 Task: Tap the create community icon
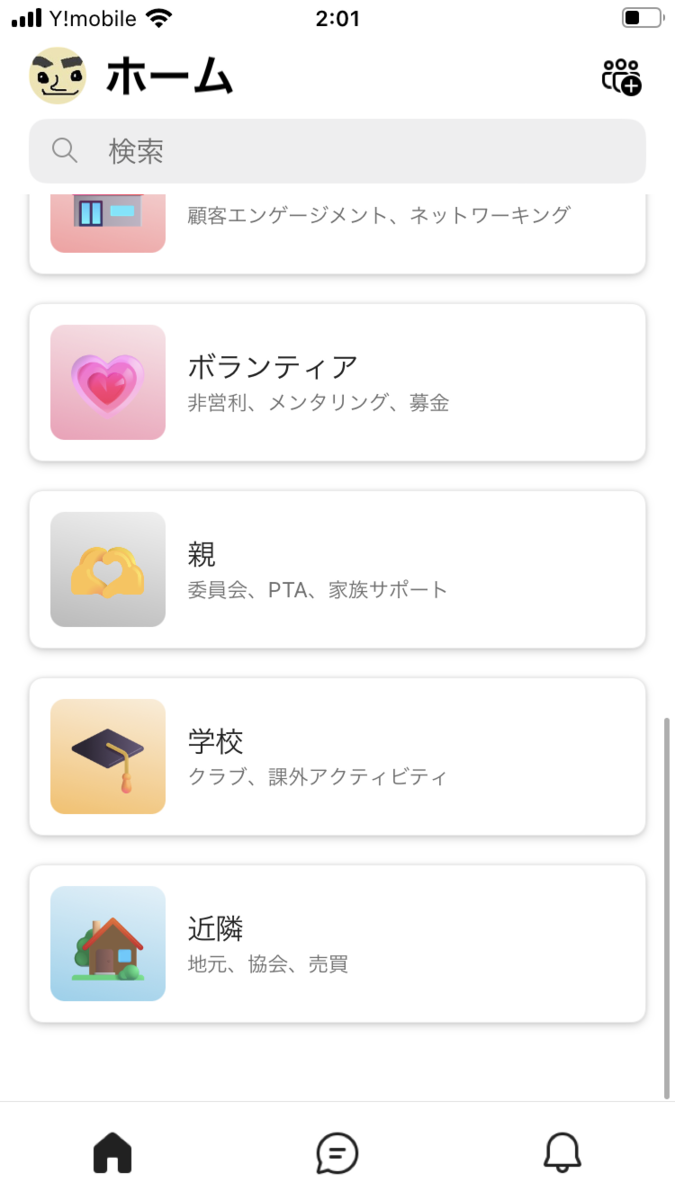click(621, 77)
